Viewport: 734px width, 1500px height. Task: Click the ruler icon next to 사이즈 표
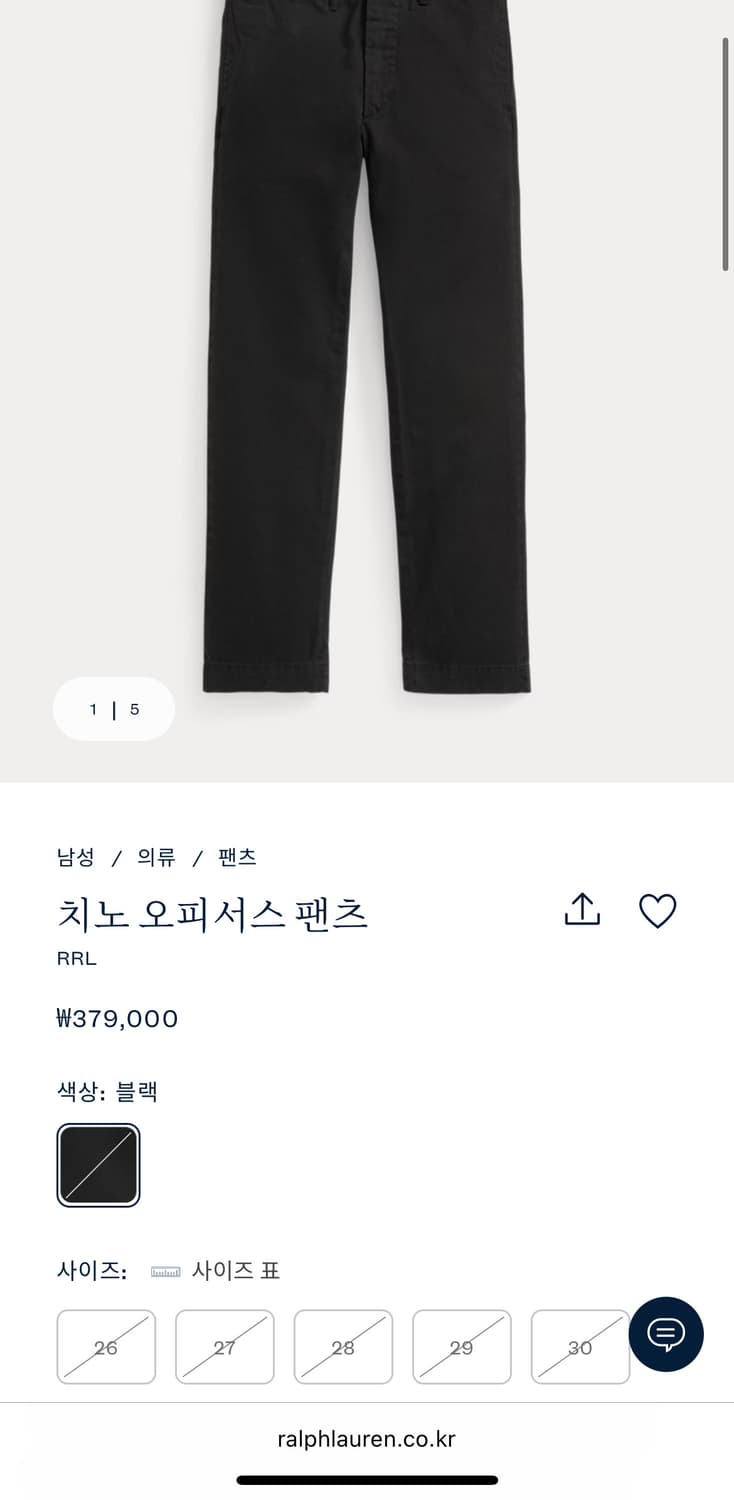pyautogui.click(x=164, y=1271)
